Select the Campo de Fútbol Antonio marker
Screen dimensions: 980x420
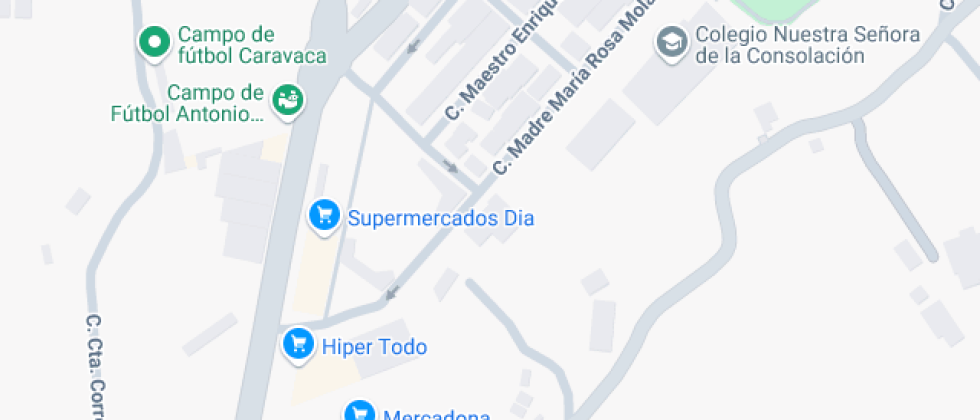click(x=288, y=99)
